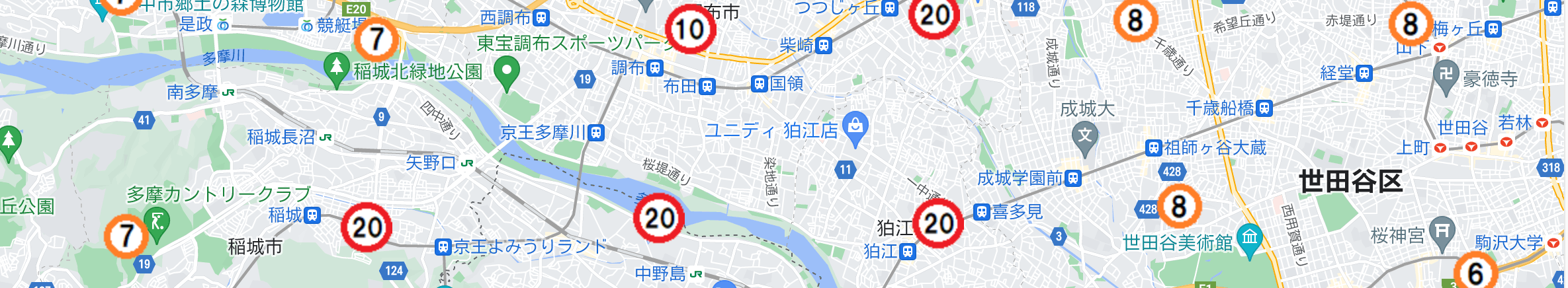Select the 7 marker by 競艇場
The image size is (1568, 288).
tap(376, 39)
